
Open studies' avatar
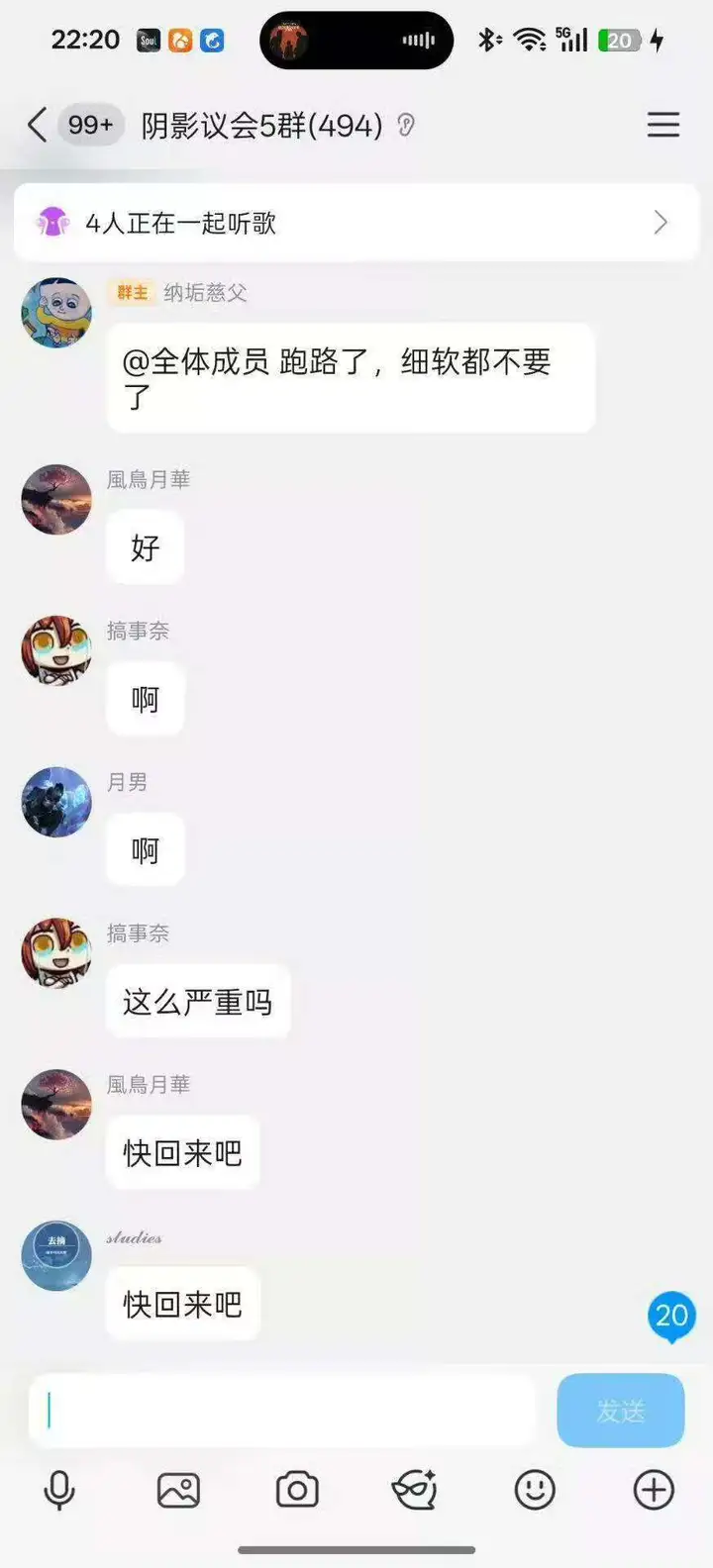coord(56,1255)
